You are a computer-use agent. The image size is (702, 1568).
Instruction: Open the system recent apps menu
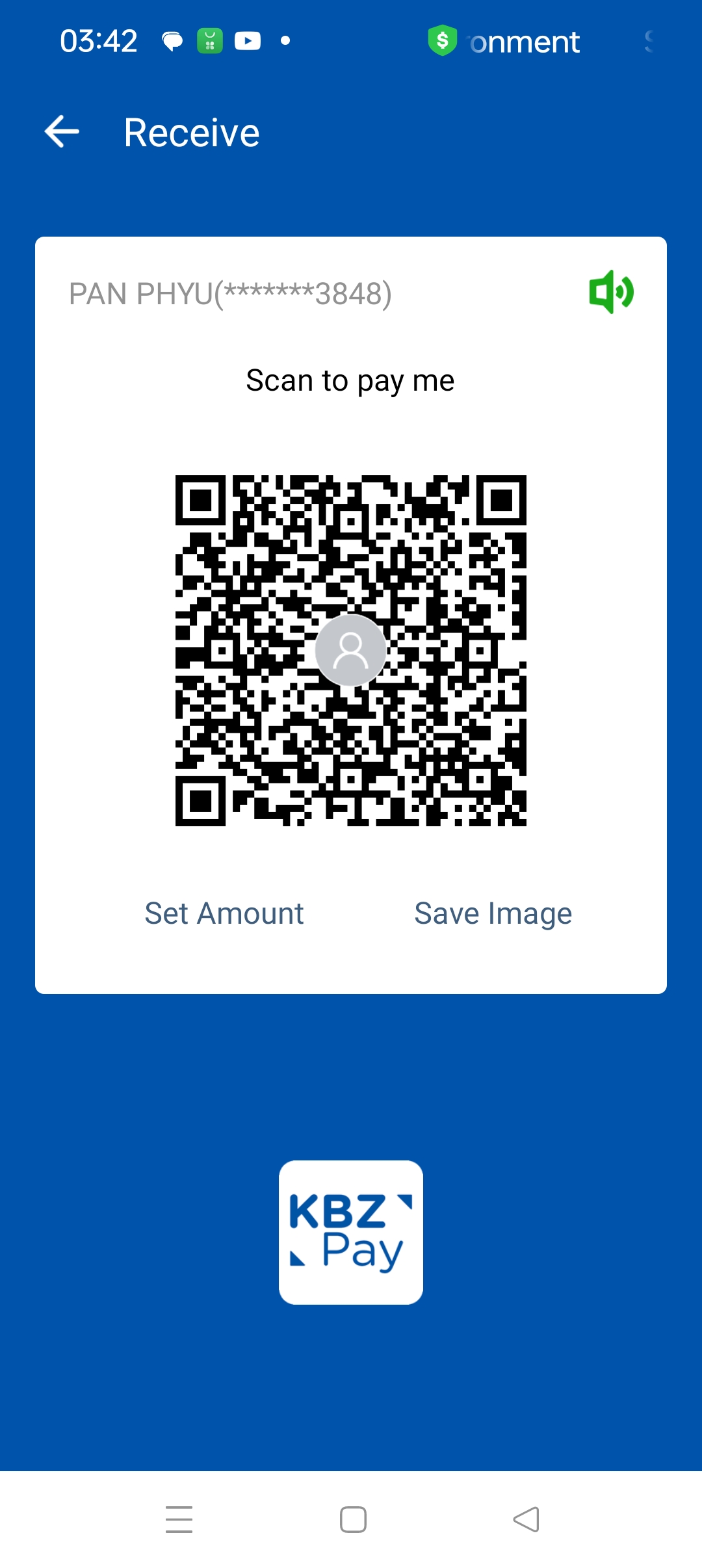179,1519
